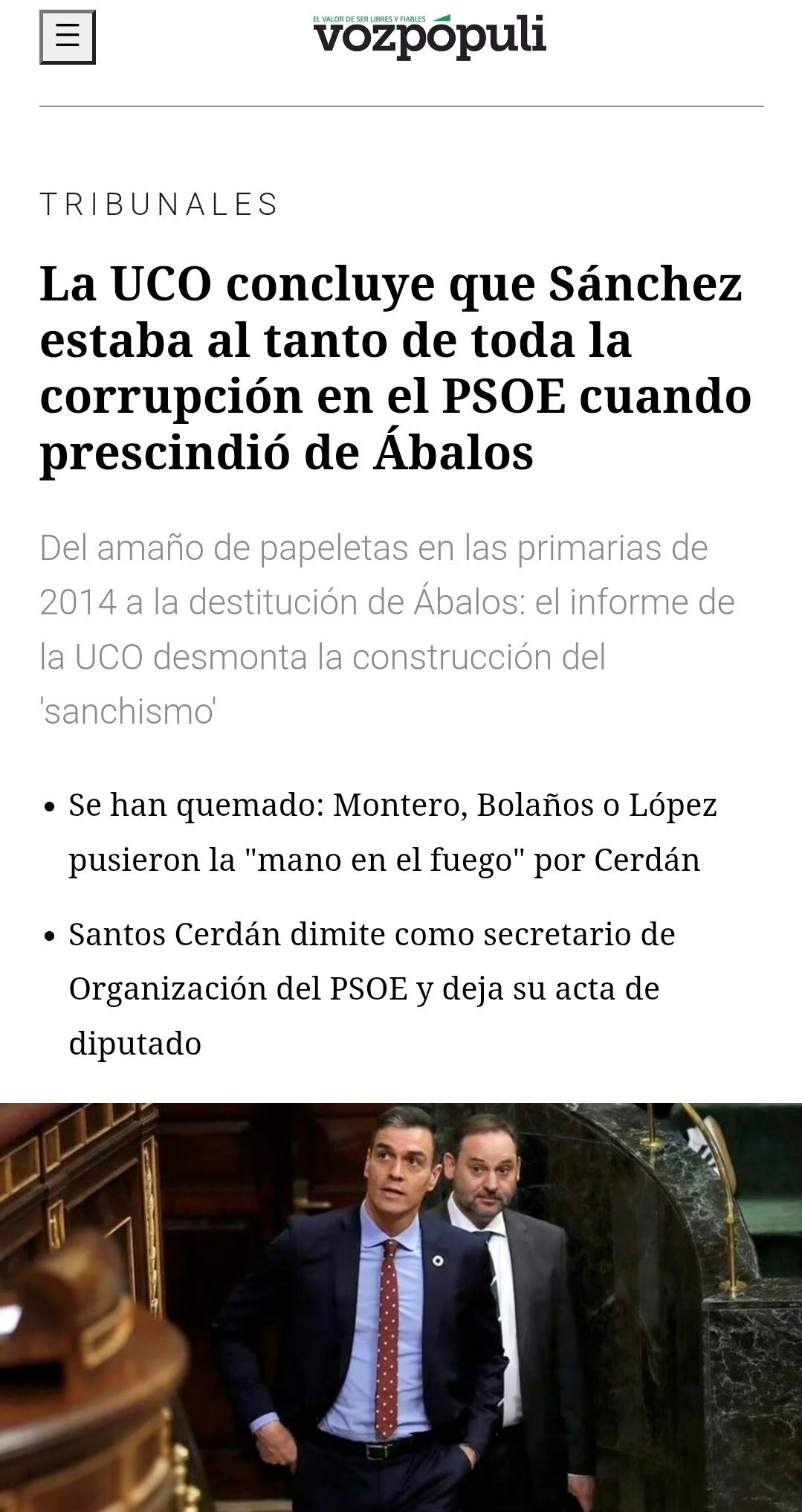
Task: Read the related article about Montero, Bolaños and López
Action: [392, 832]
